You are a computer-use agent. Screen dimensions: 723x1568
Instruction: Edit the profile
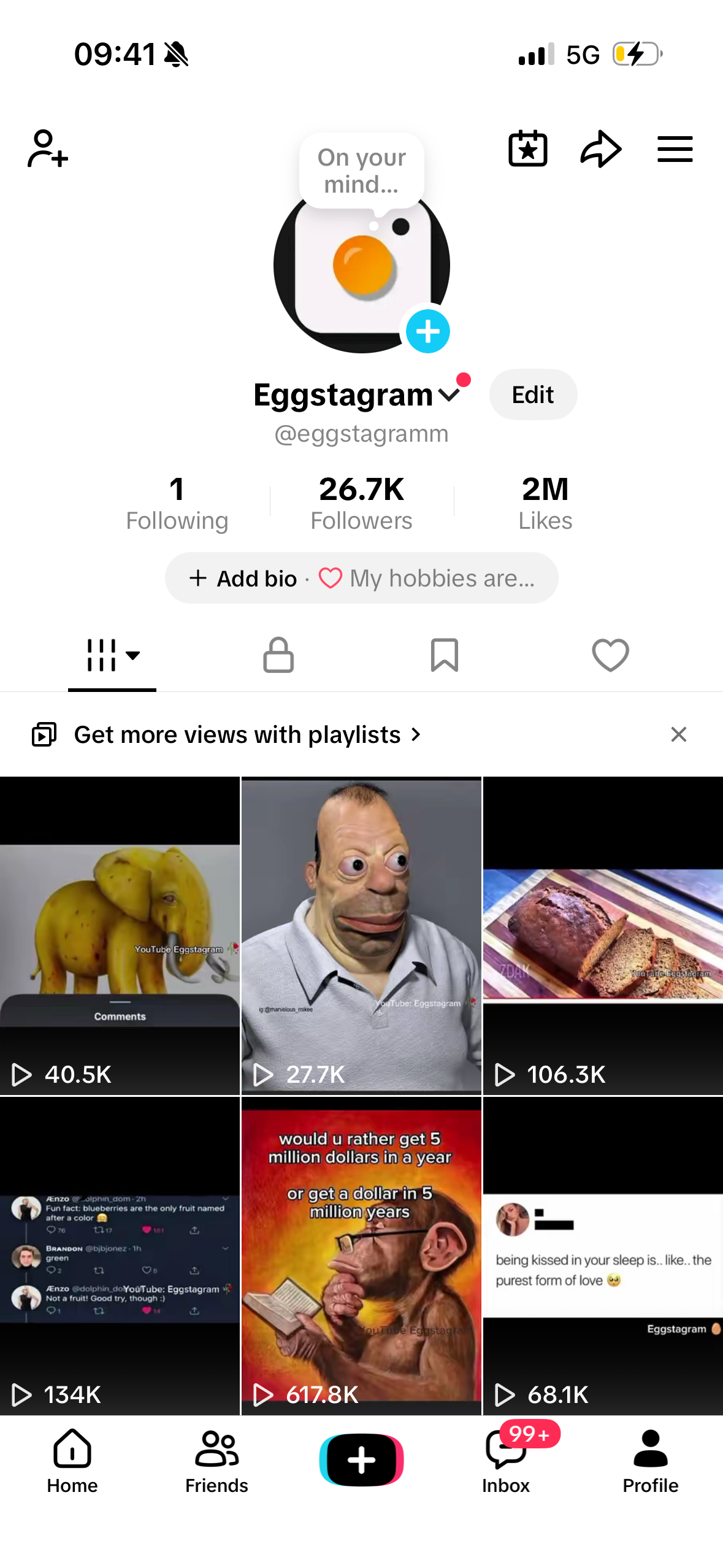coord(533,394)
